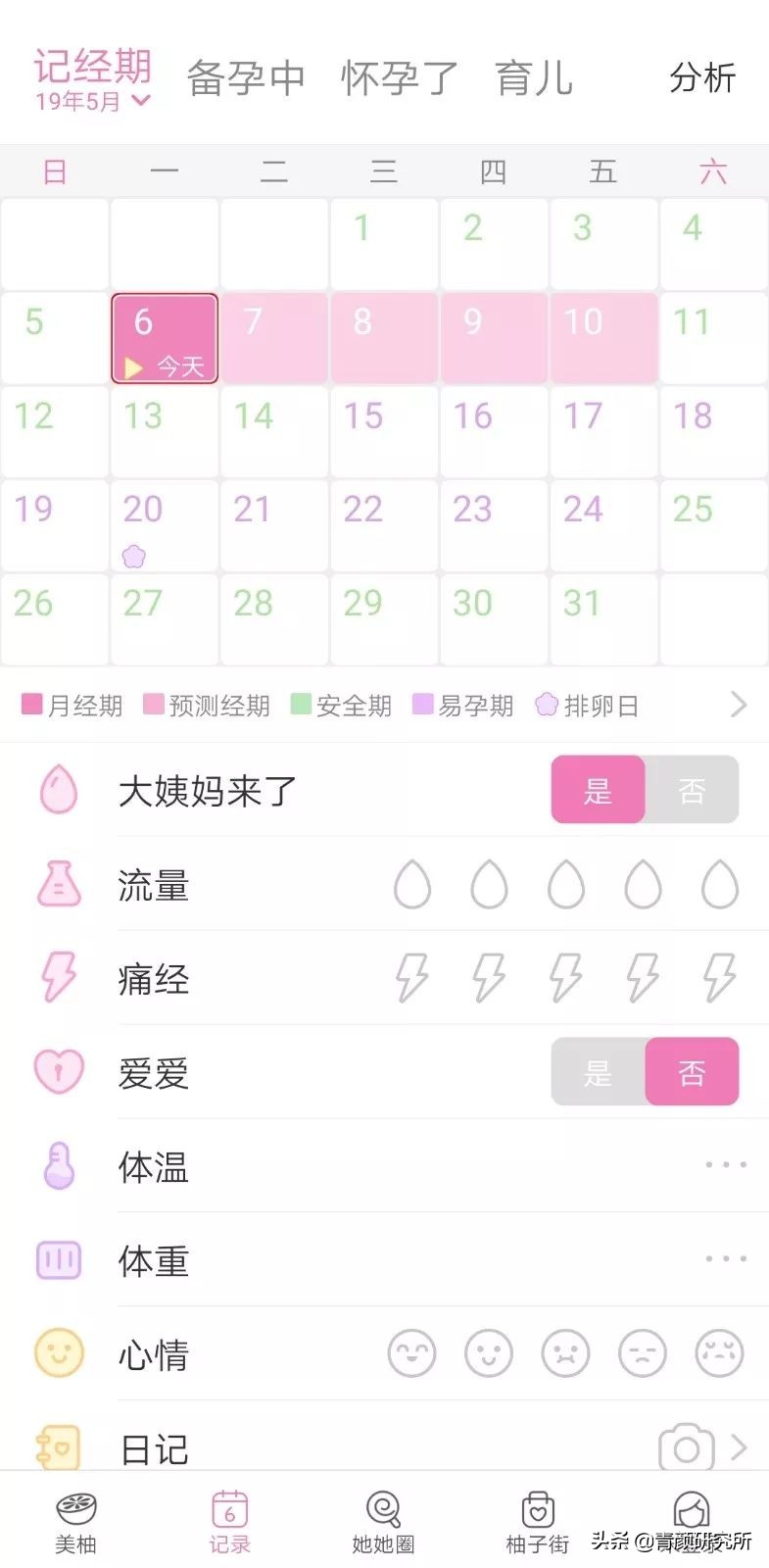Expand the legend with the right arrow

pos(740,705)
